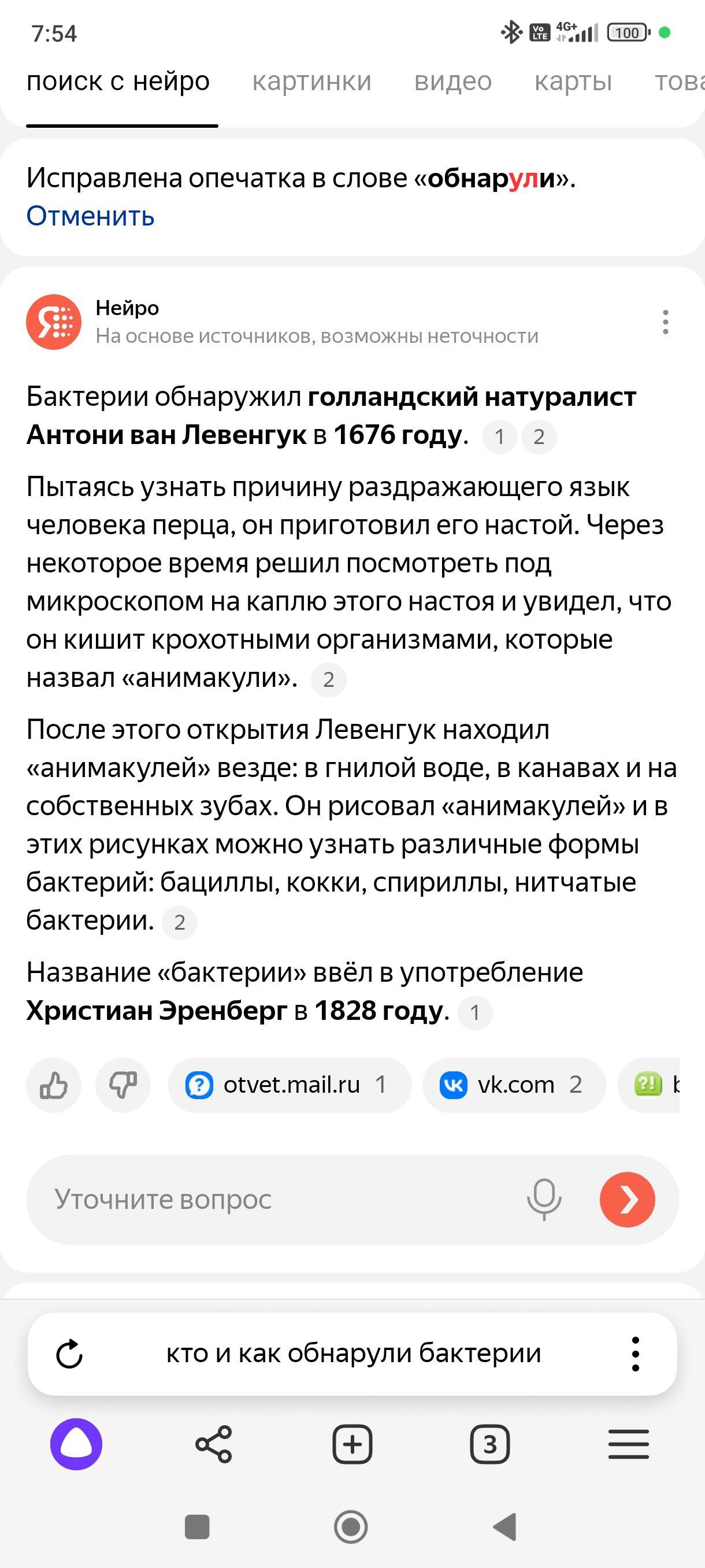Open a new browser tab
The image size is (705, 1568).
click(x=352, y=1444)
